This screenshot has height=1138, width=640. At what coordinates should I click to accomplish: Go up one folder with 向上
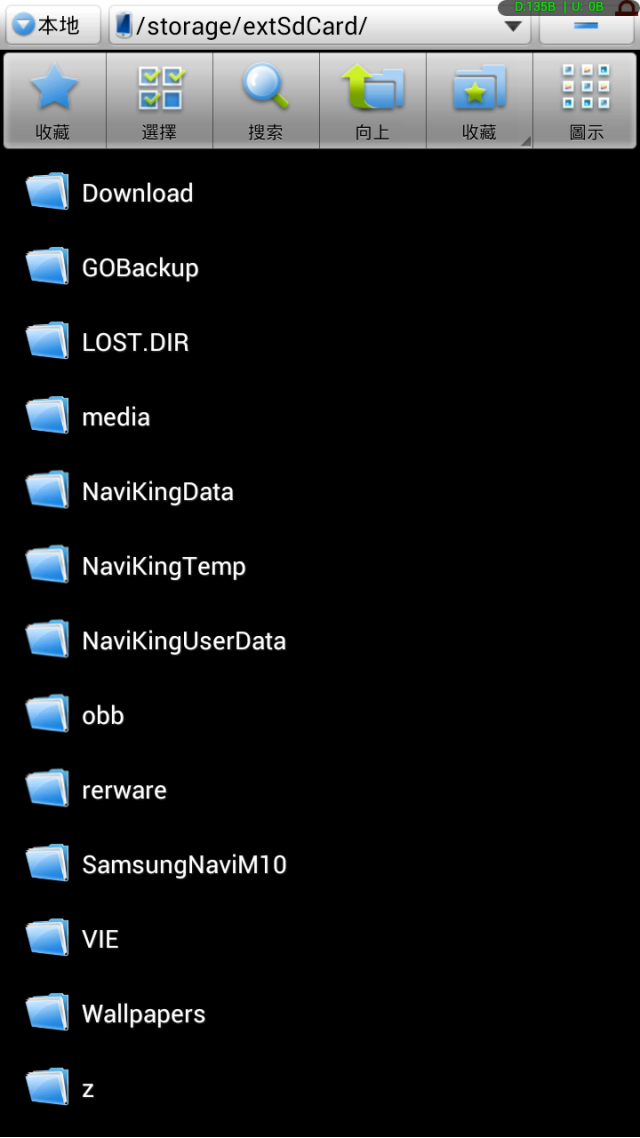tap(372, 101)
